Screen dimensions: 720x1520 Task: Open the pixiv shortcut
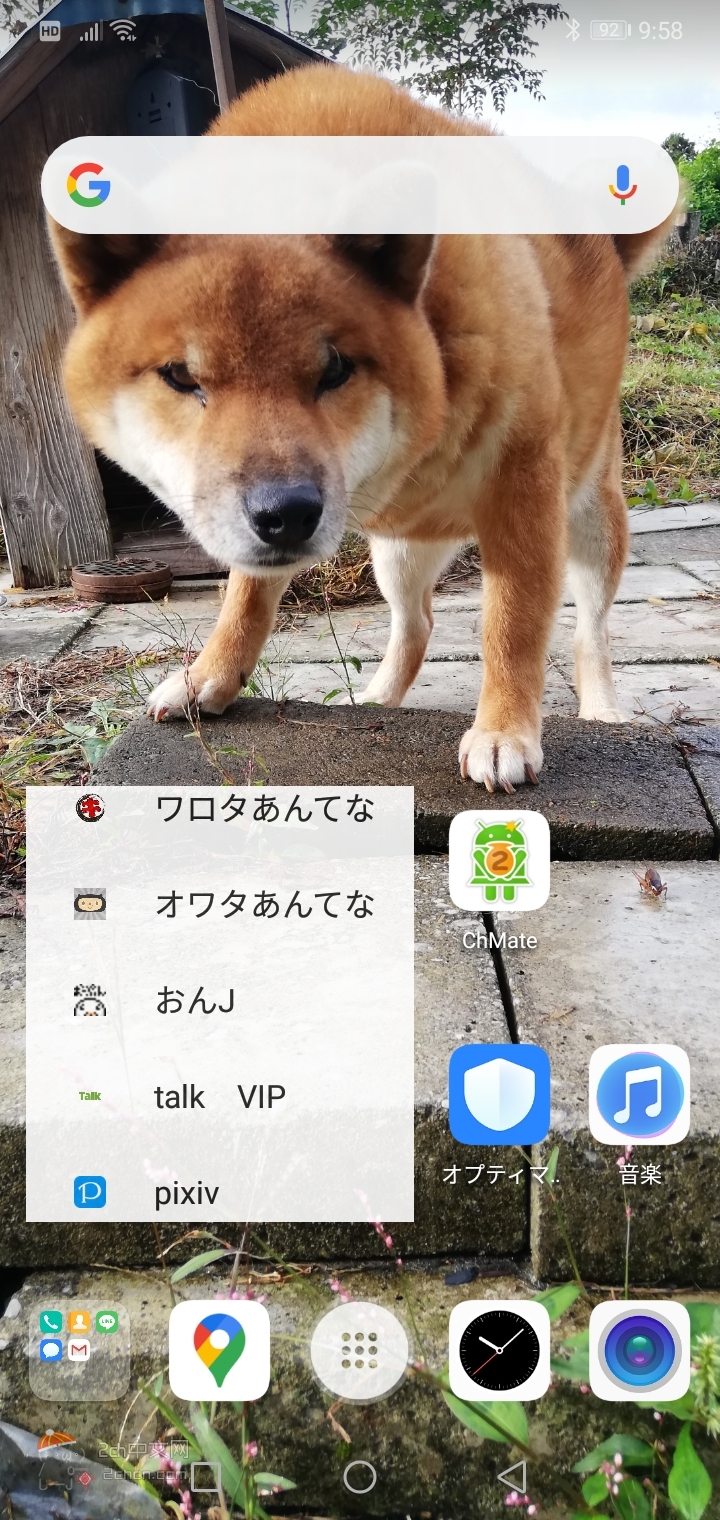pos(220,1192)
